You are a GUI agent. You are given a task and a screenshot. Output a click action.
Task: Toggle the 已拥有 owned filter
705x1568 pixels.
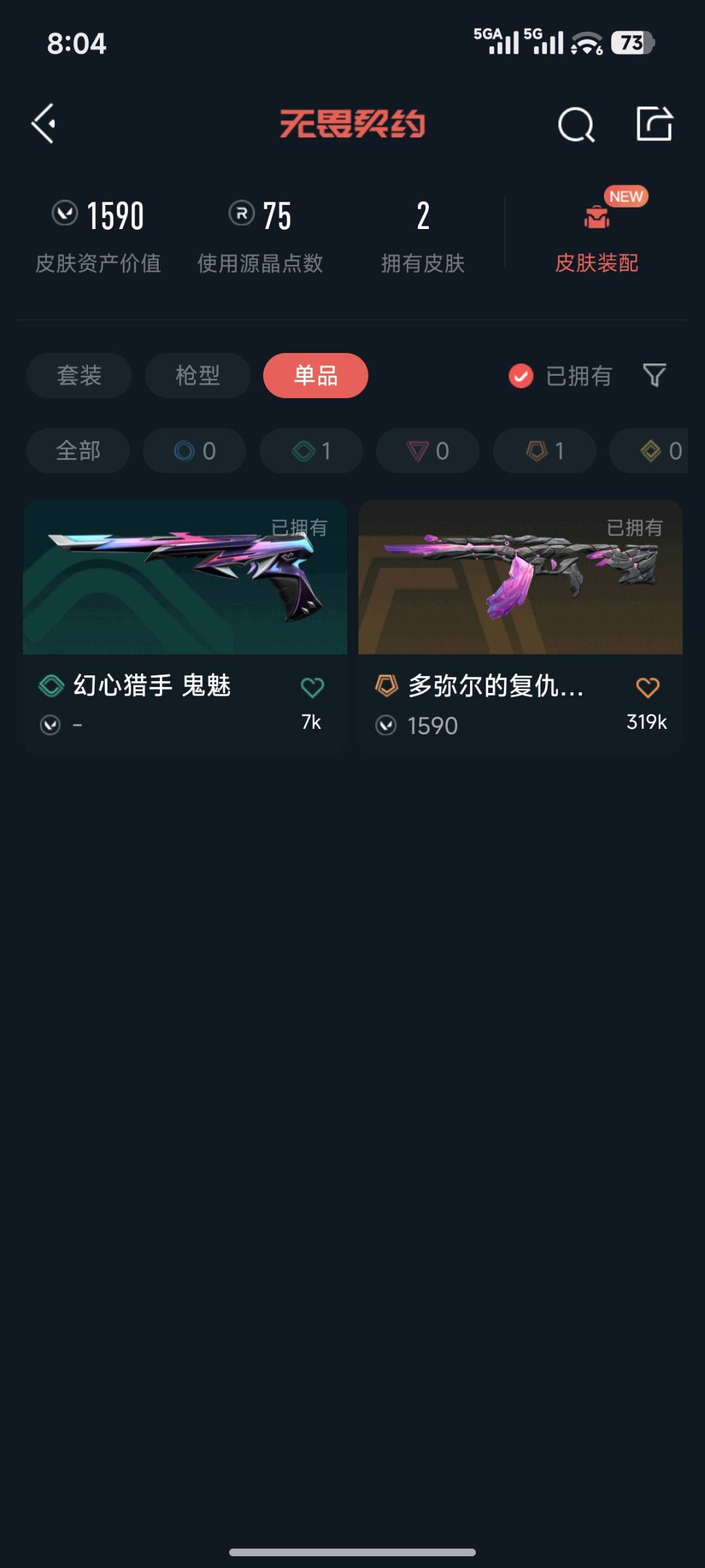(x=560, y=376)
